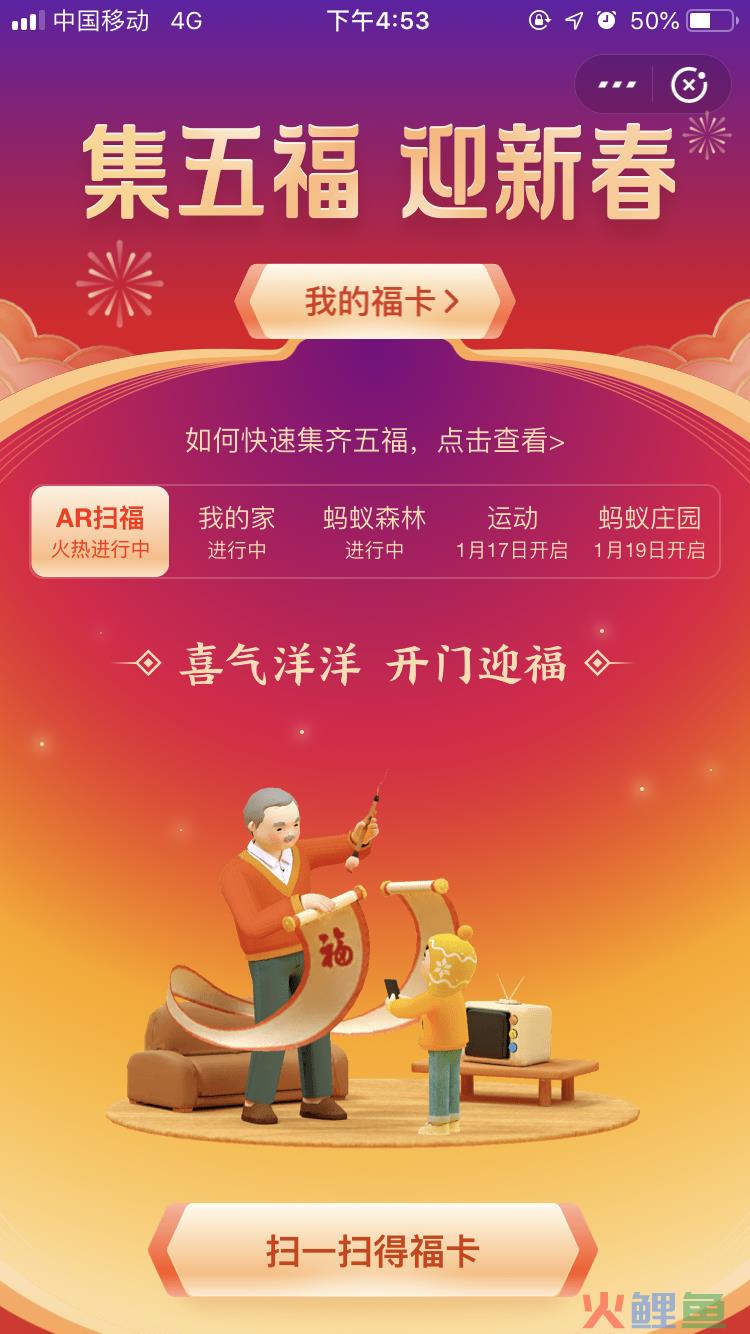Switch to the 蚂蚁森林 tab
The width and height of the screenshot is (750, 1334).
(x=375, y=531)
